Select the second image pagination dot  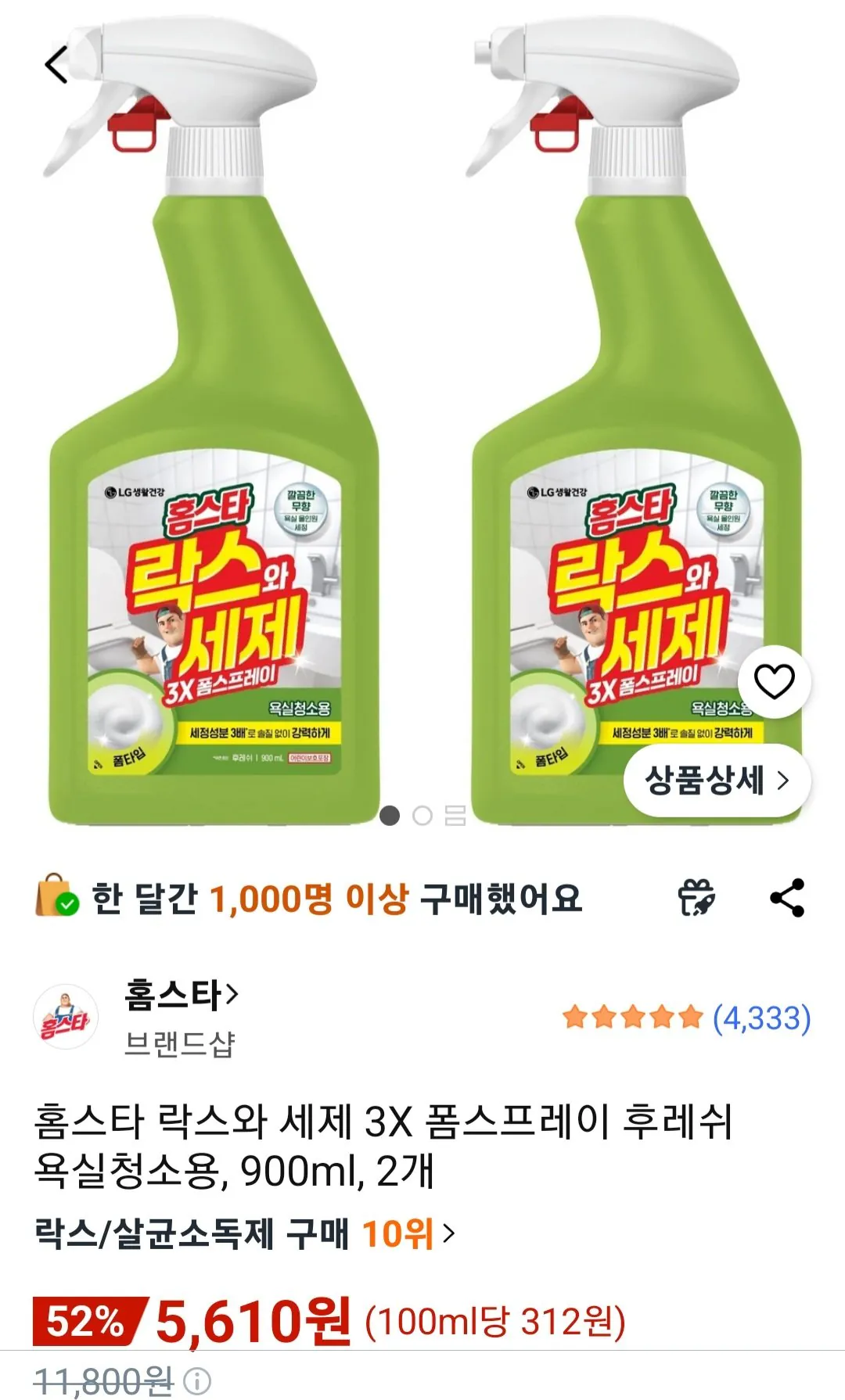[422, 817]
